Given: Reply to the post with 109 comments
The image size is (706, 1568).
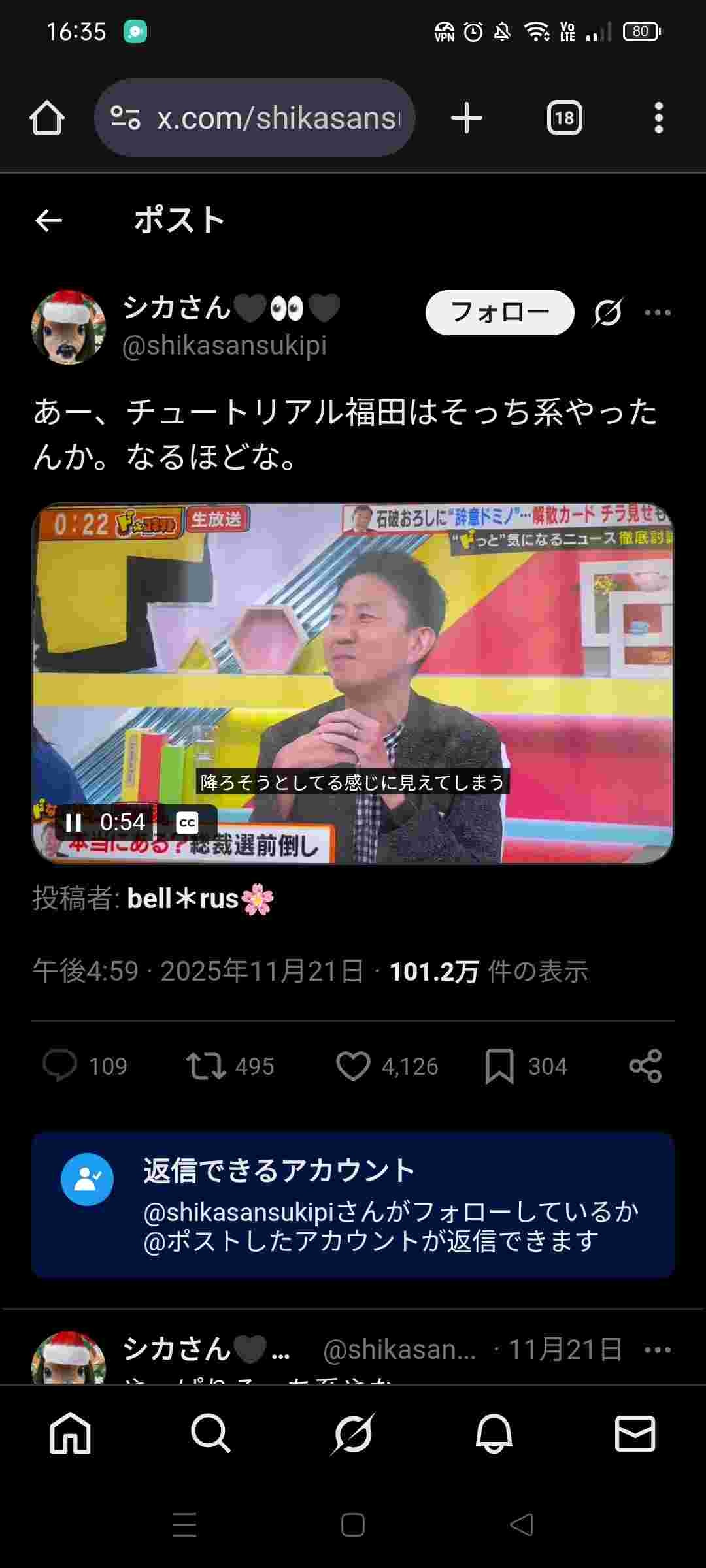Looking at the screenshot, I should [60, 1066].
